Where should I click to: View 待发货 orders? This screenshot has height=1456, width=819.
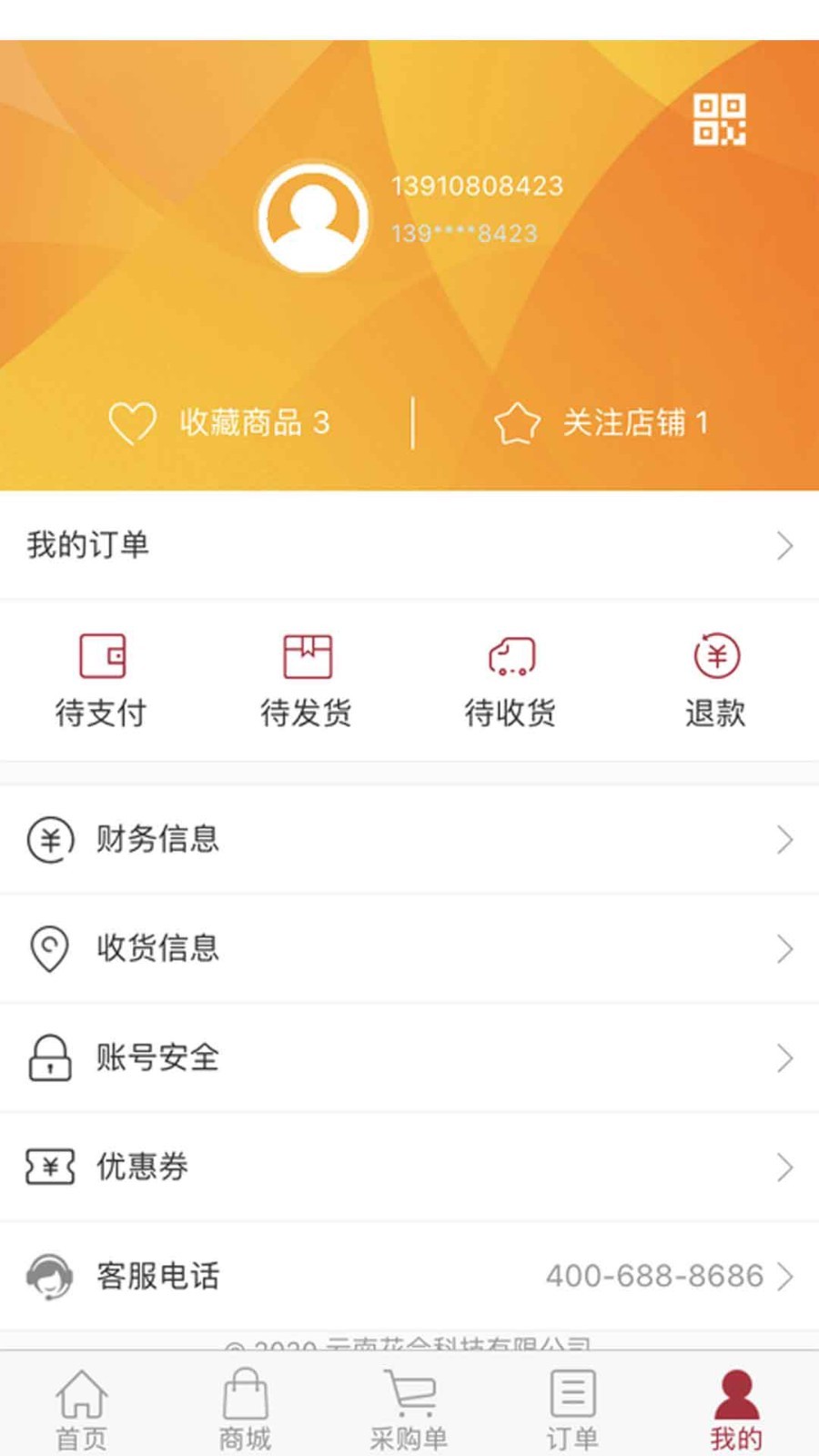307,681
